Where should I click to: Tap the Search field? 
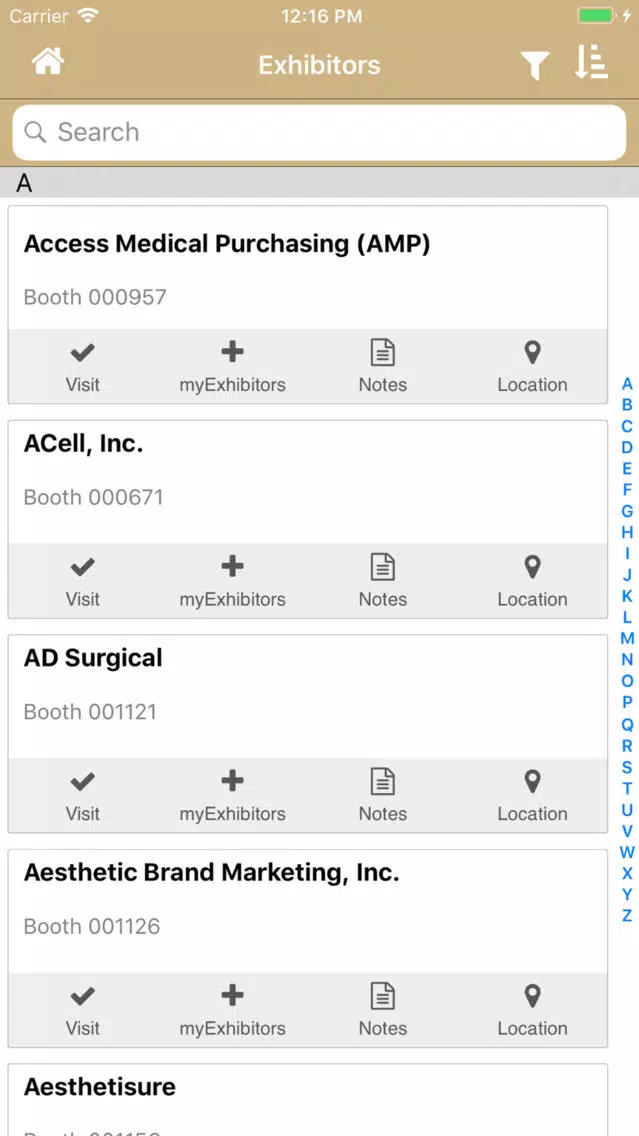click(320, 132)
